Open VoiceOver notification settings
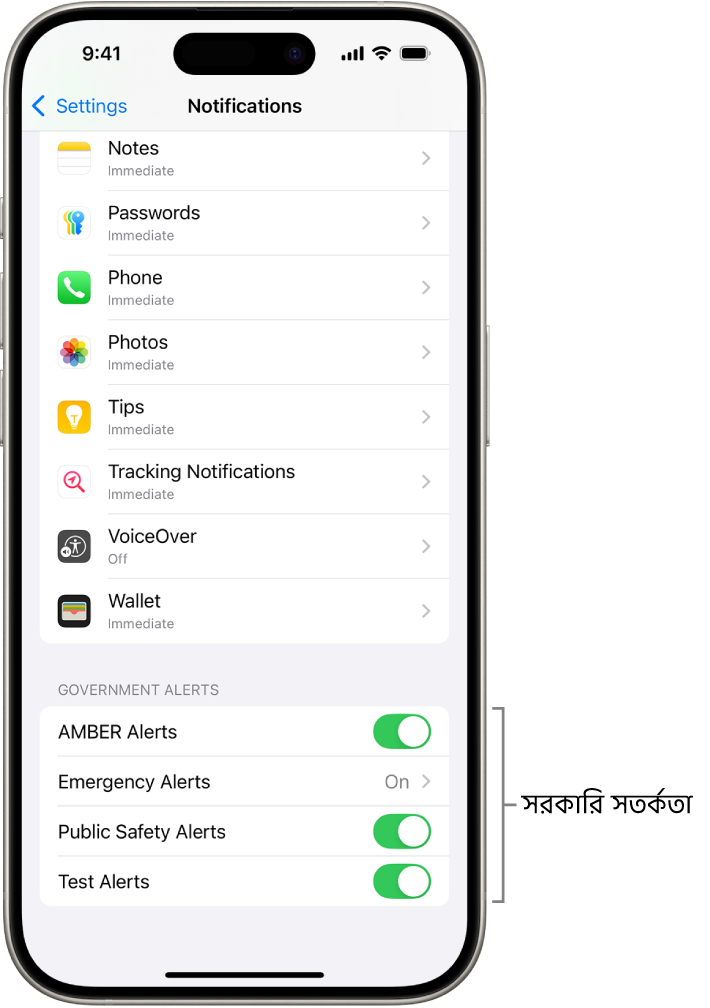The width and height of the screenshot is (710, 1008). coord(244,546)
